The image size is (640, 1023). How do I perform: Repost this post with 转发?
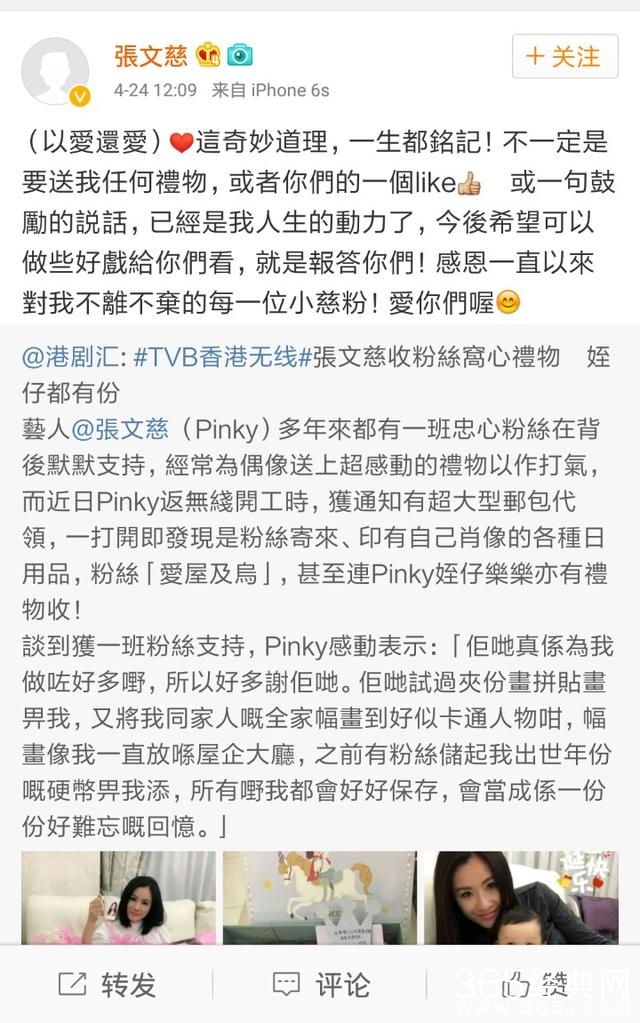pyautogui.click(x=108, y=984)
